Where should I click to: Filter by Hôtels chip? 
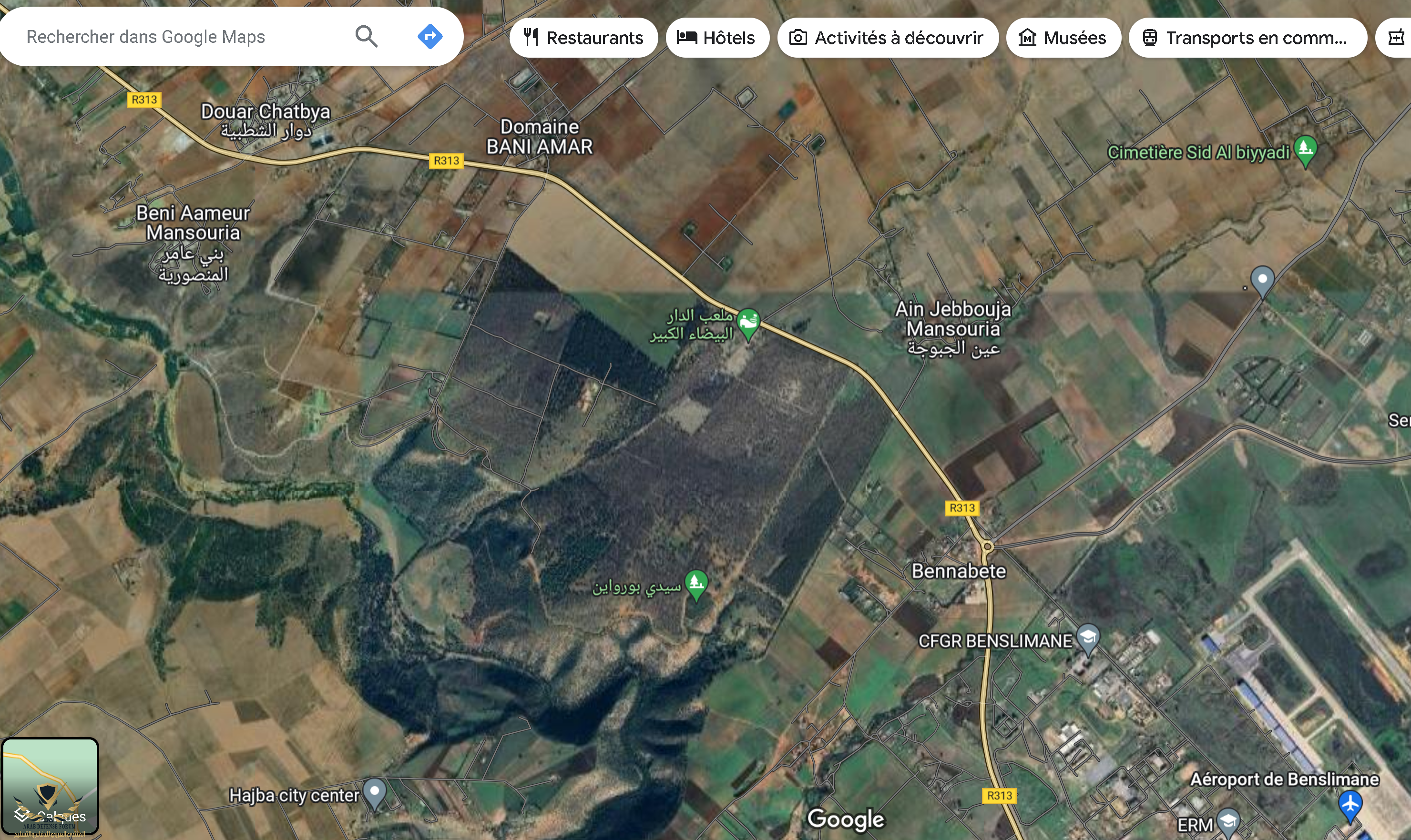(717, 38)
